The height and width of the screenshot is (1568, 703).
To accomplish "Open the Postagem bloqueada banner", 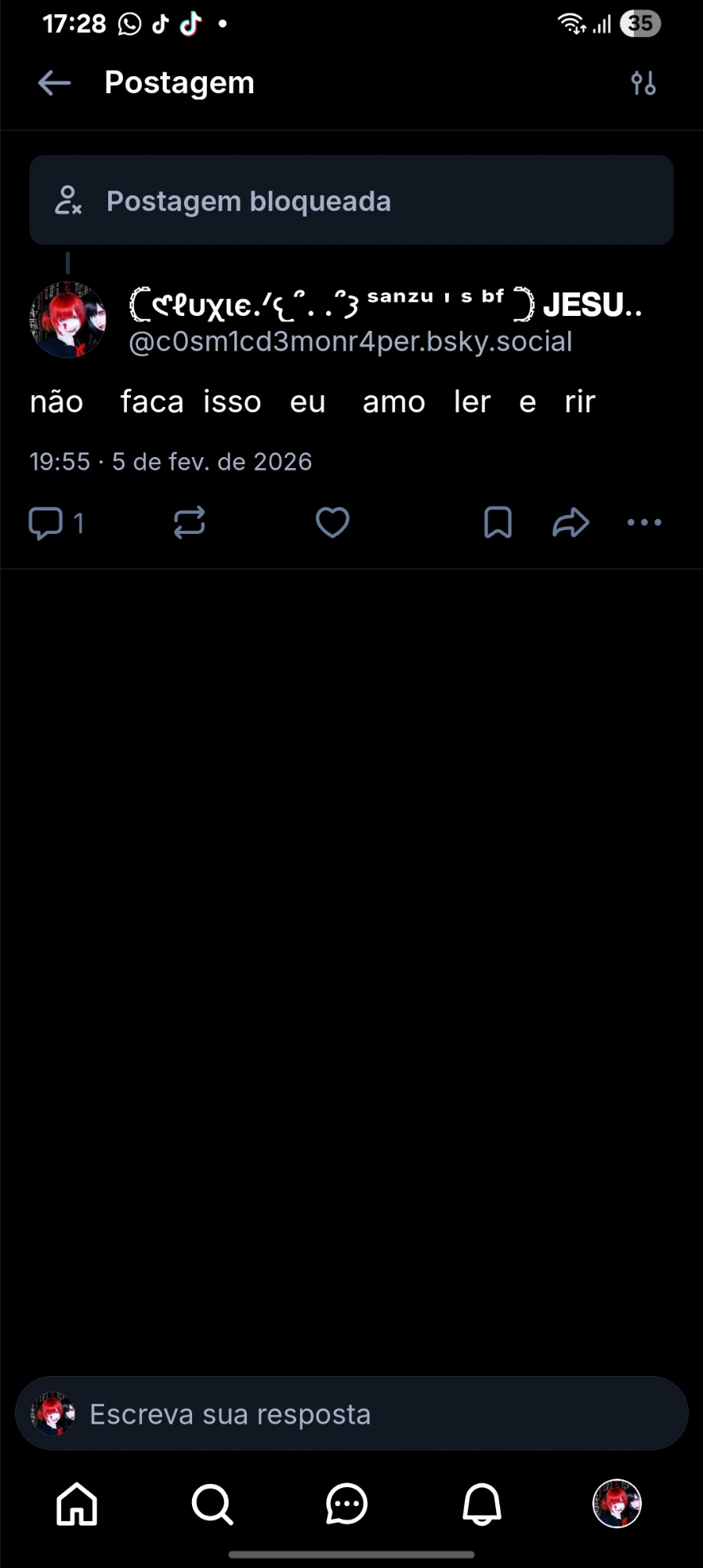I will pyautogui.click(x=351, y=200).
